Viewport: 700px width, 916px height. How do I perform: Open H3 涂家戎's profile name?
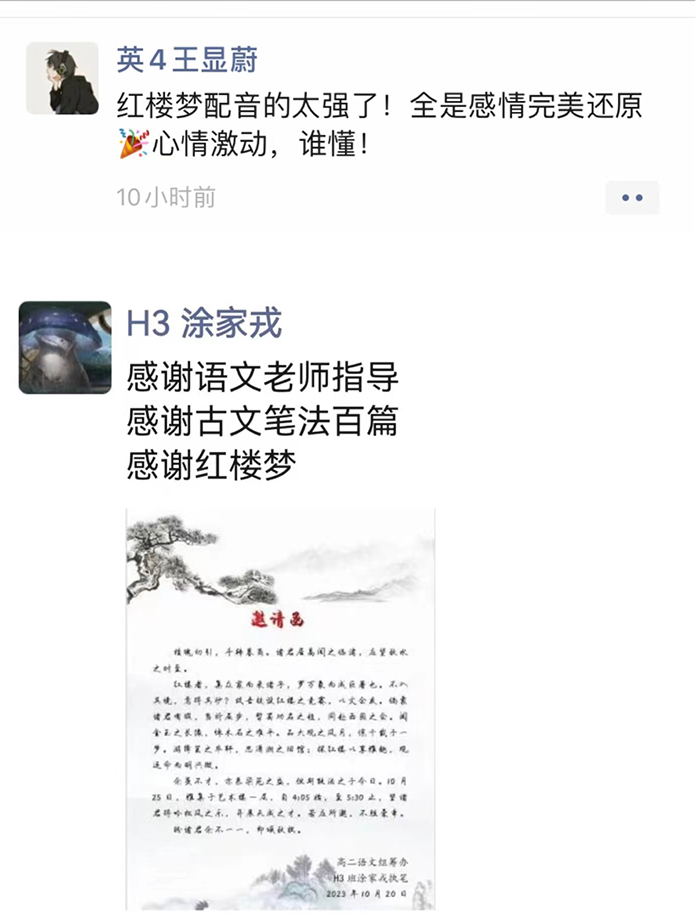pyautogui.click(x=204, y=323)
